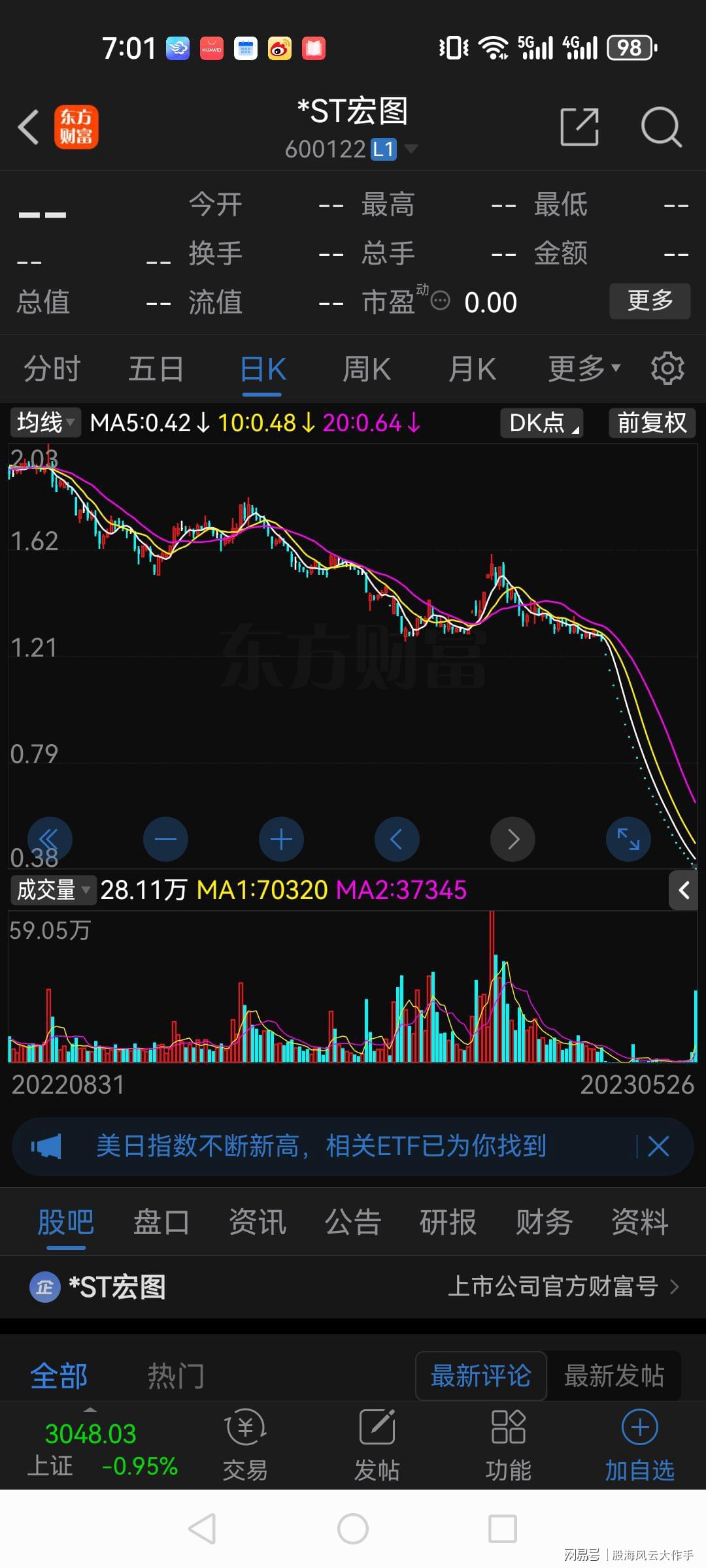This screenshot has width=706, height=1568.
Task: Switch to the 分时 chart tab
Action: (x=52, y=369)
